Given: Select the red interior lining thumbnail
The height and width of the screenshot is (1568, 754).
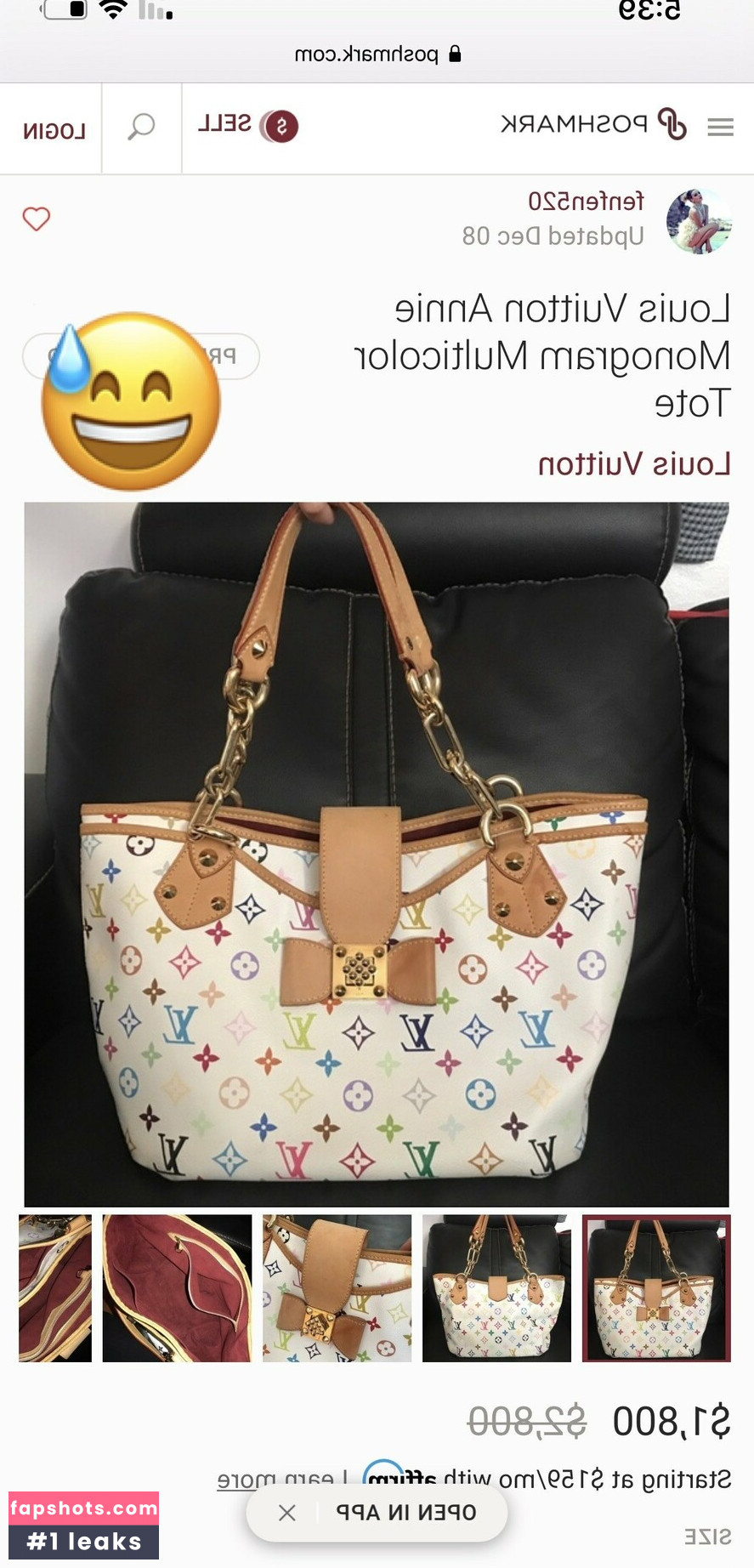Looking at the screenshot, I should [x=177, y=1287].
